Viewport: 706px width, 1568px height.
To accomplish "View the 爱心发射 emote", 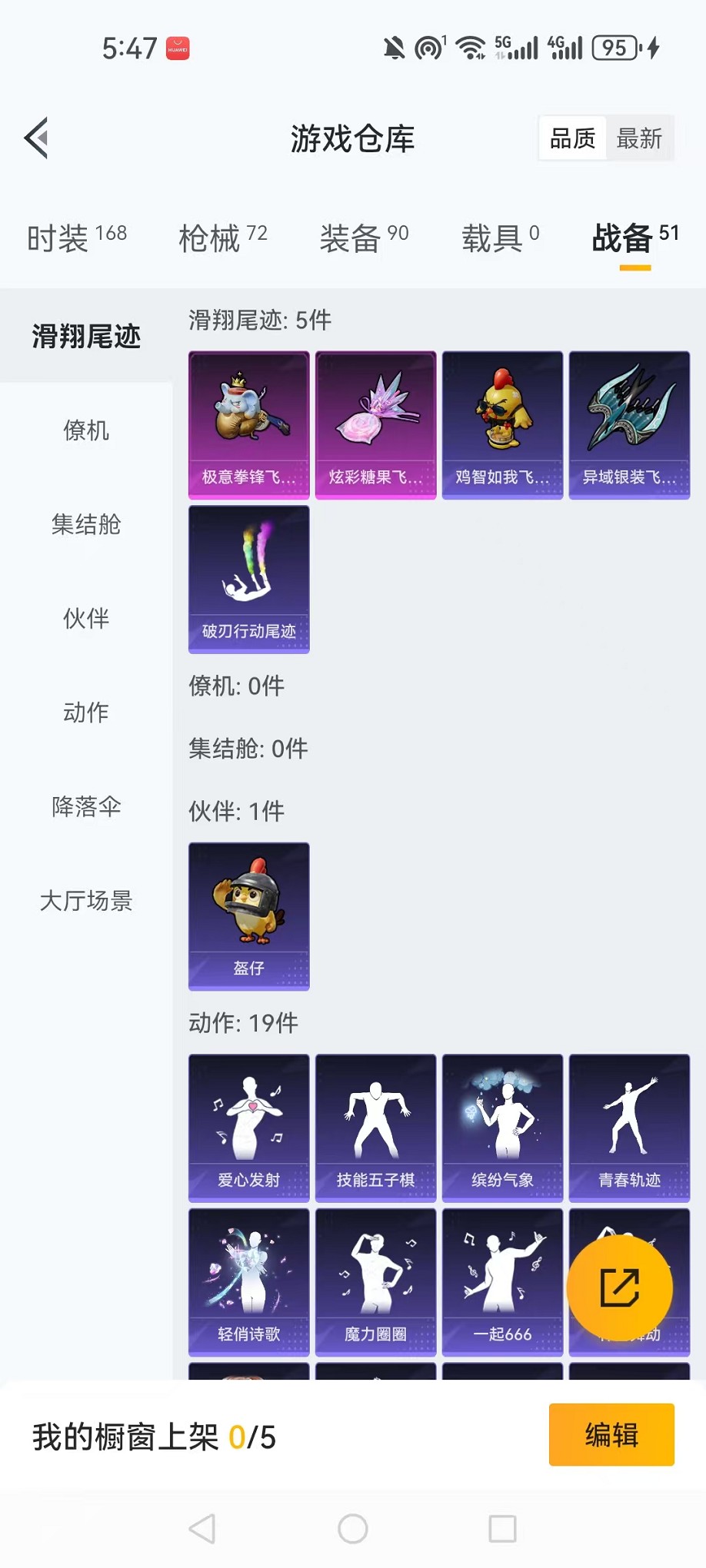I will (249, 1128).
